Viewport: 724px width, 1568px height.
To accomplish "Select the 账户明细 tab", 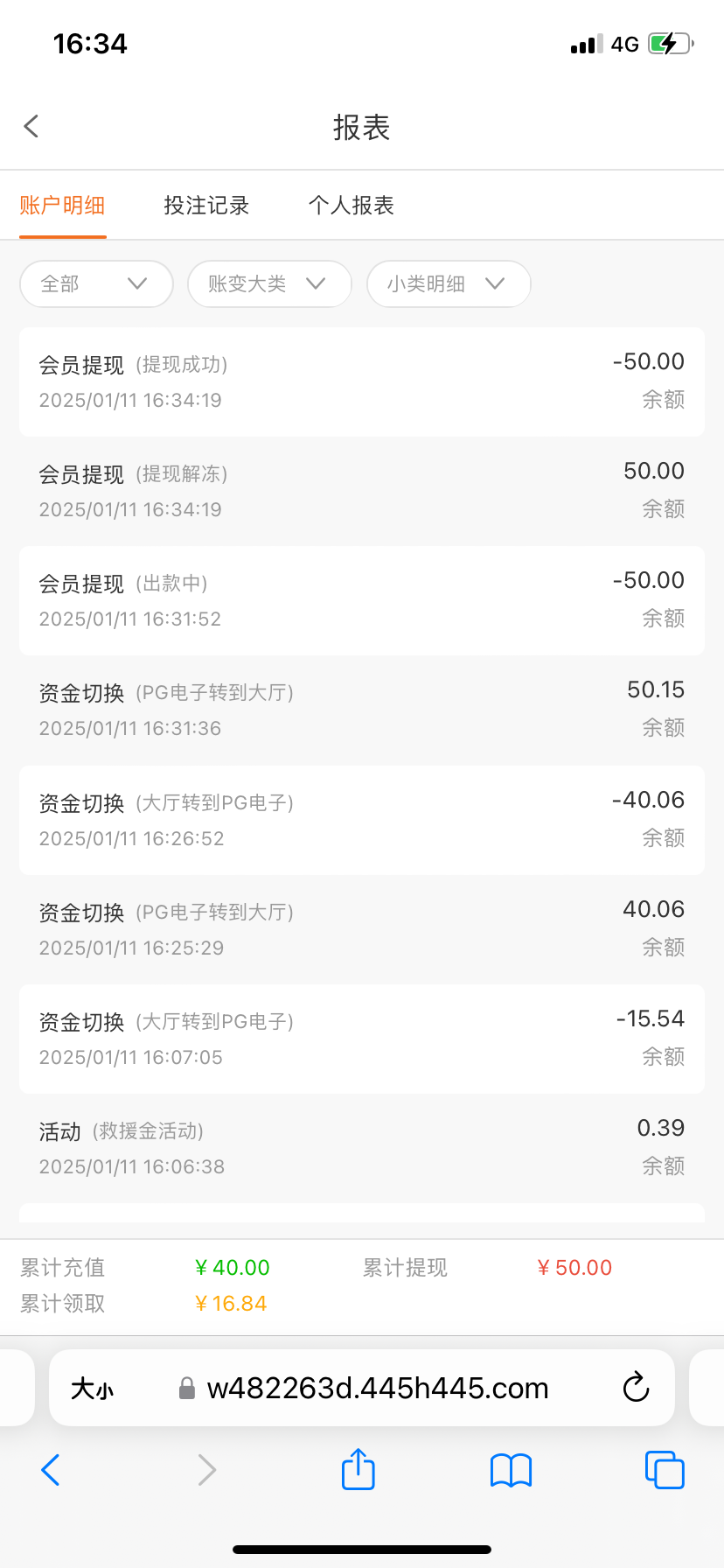I will (x=62, y=206).
